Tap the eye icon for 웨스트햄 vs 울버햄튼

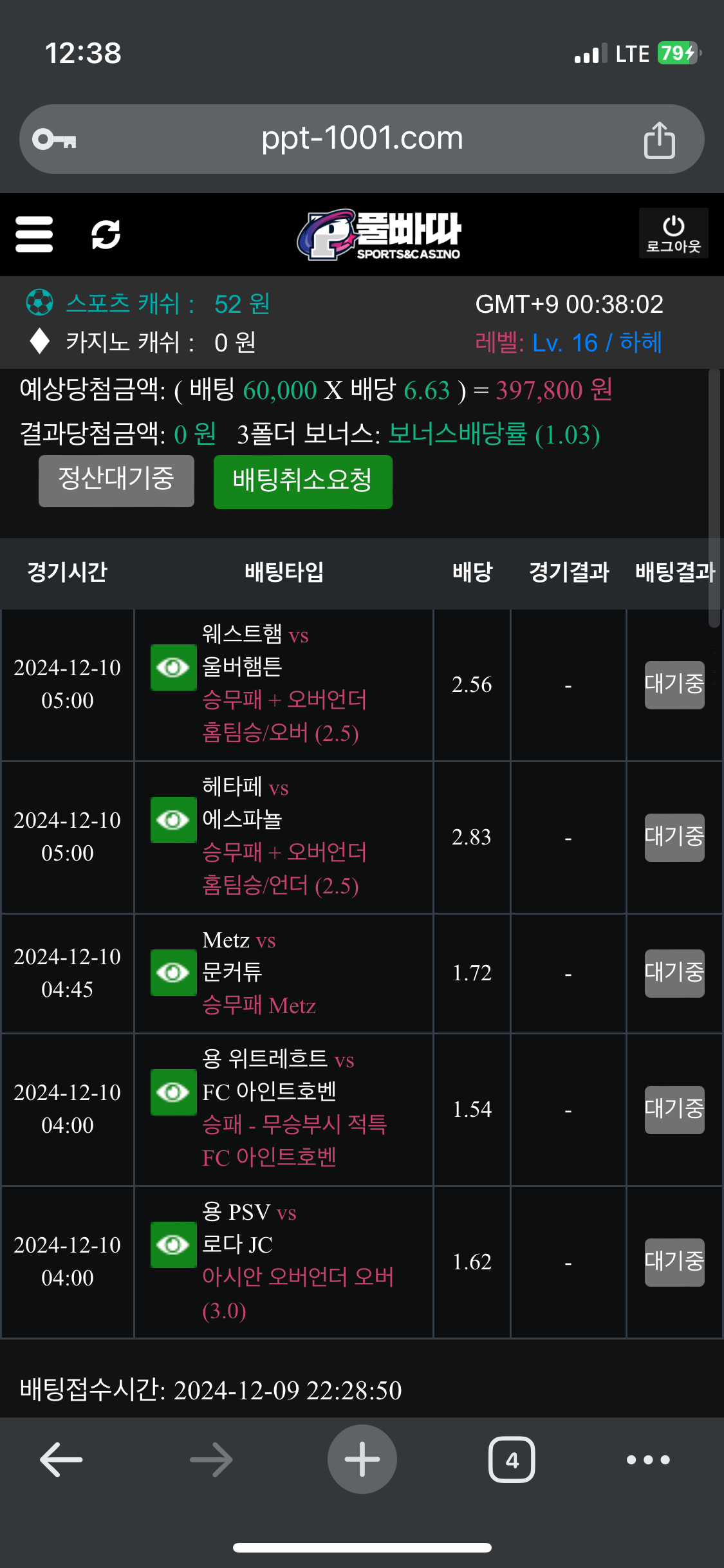pos(173,667)
